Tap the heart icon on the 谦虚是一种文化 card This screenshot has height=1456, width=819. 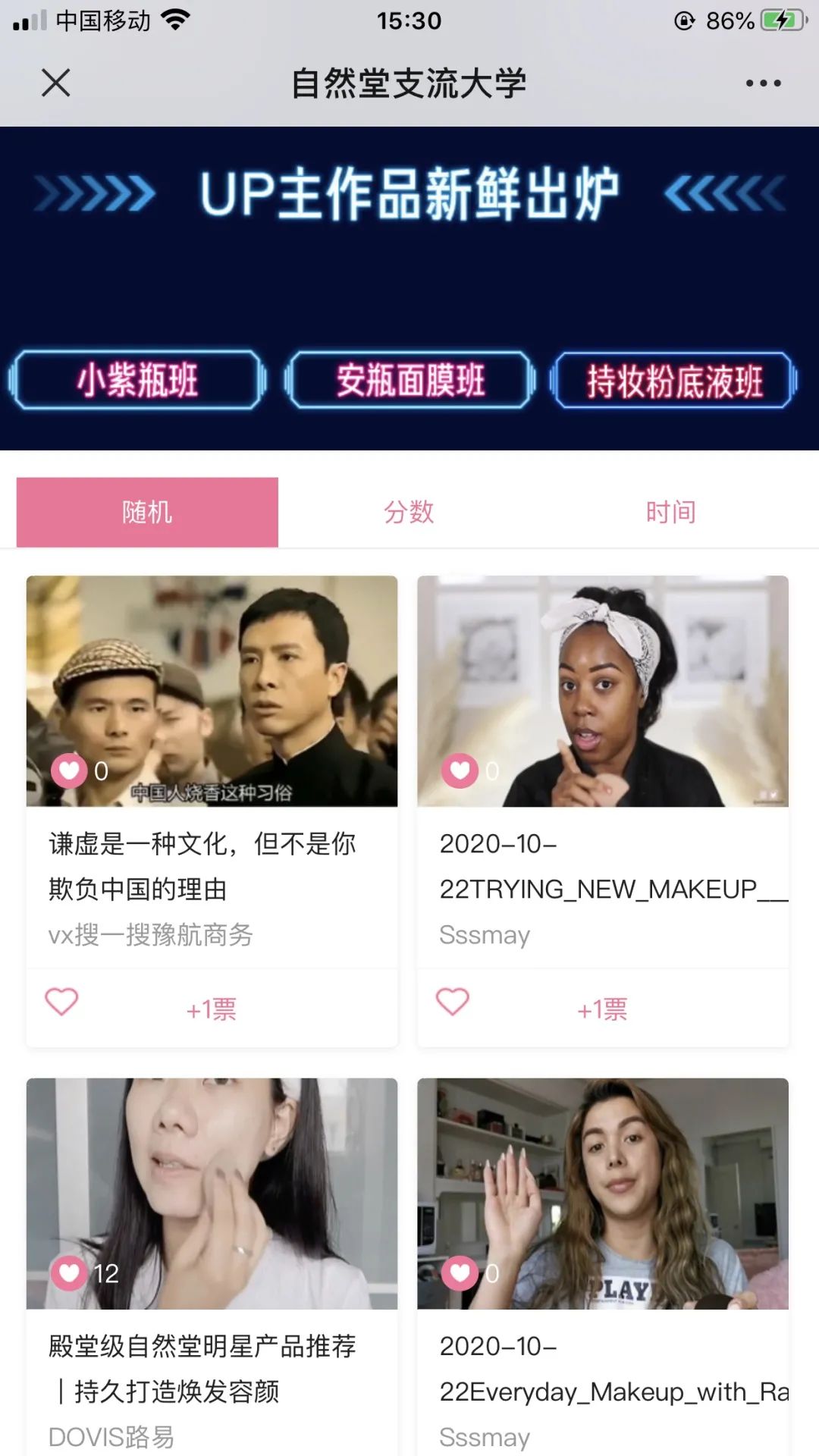tap(61, 1001)
